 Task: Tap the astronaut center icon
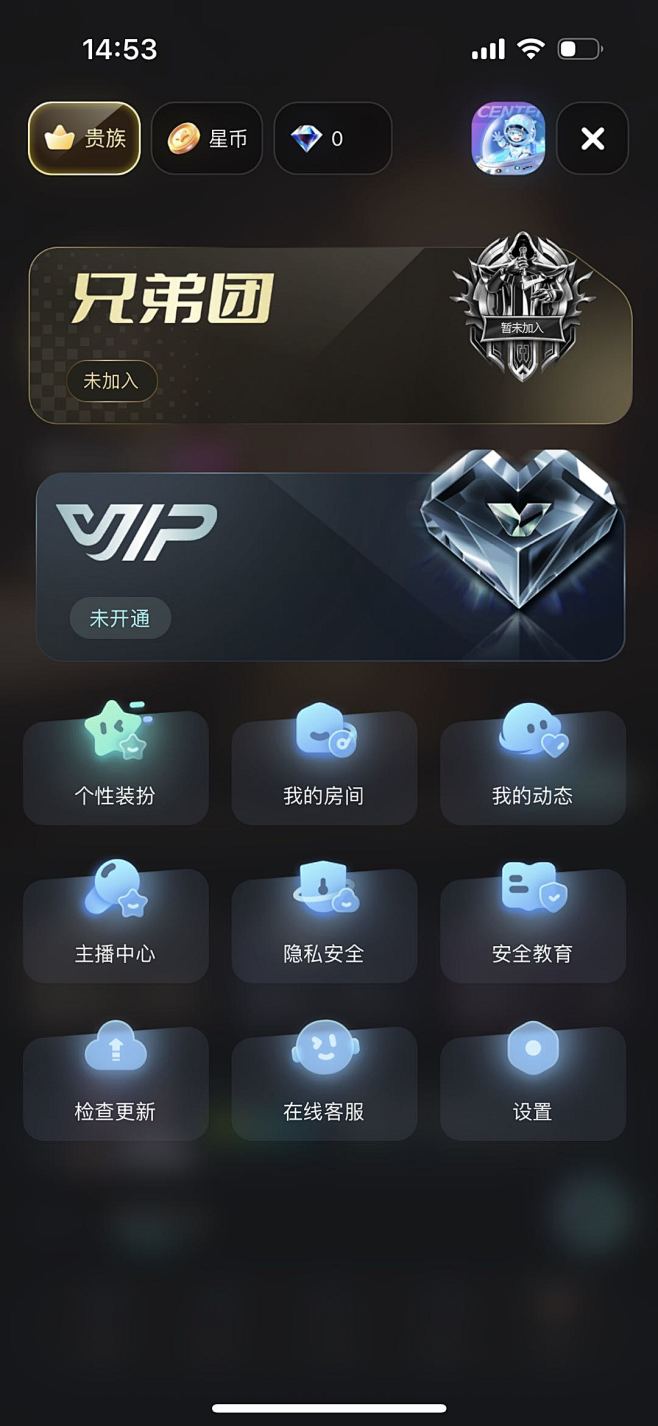[508, 139]
